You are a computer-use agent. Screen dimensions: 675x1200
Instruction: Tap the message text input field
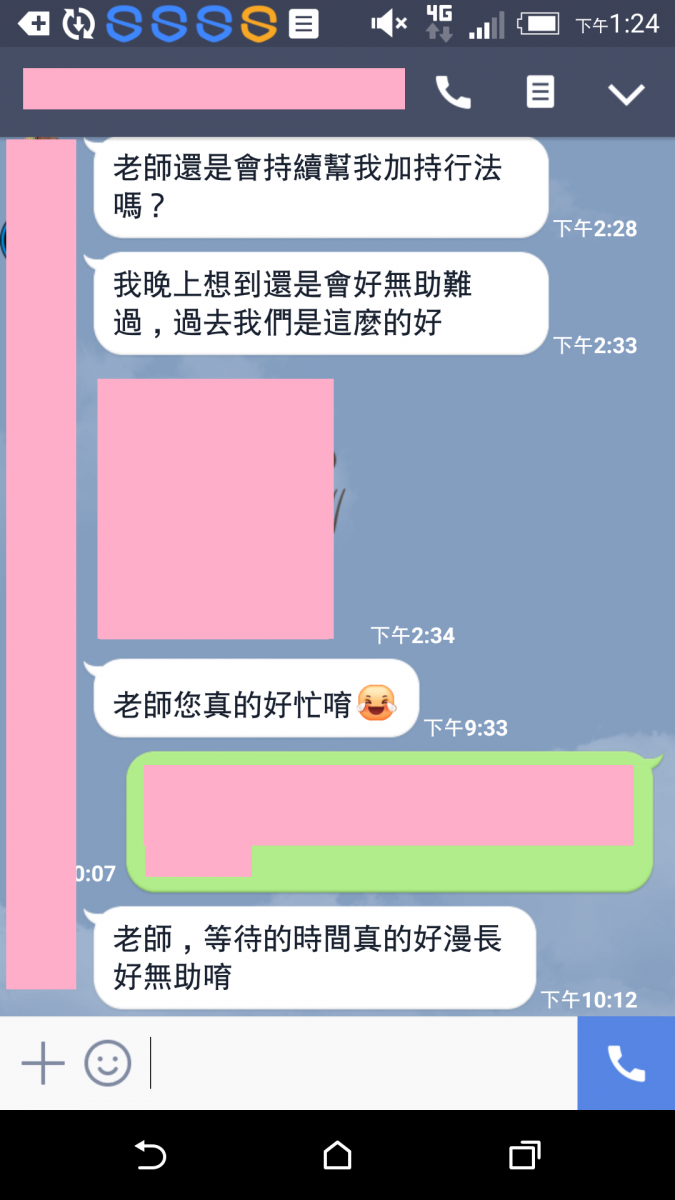tap(360, 1063)
